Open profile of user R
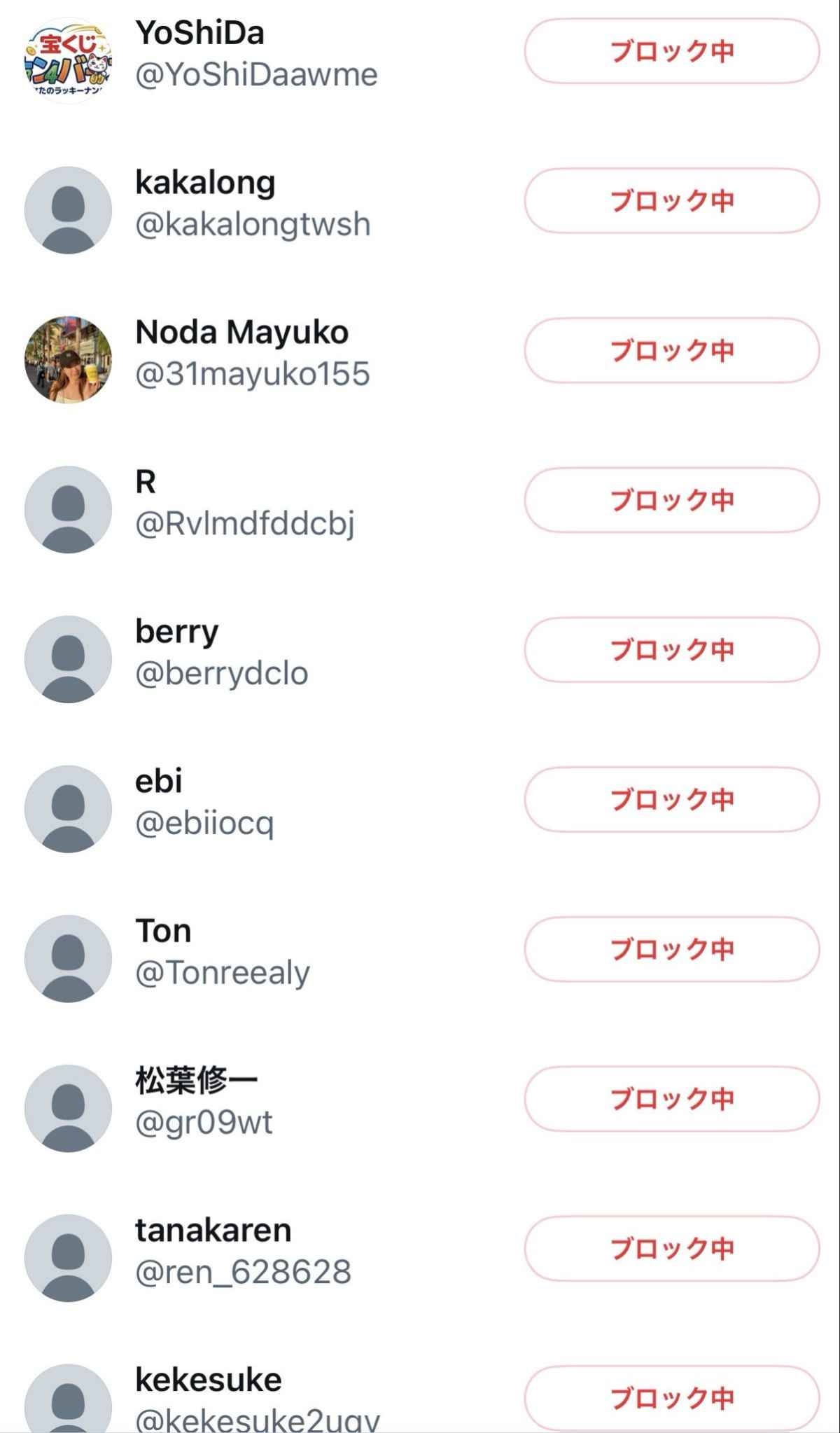Viewport: 840px width, 1433px height. (245, 503)
